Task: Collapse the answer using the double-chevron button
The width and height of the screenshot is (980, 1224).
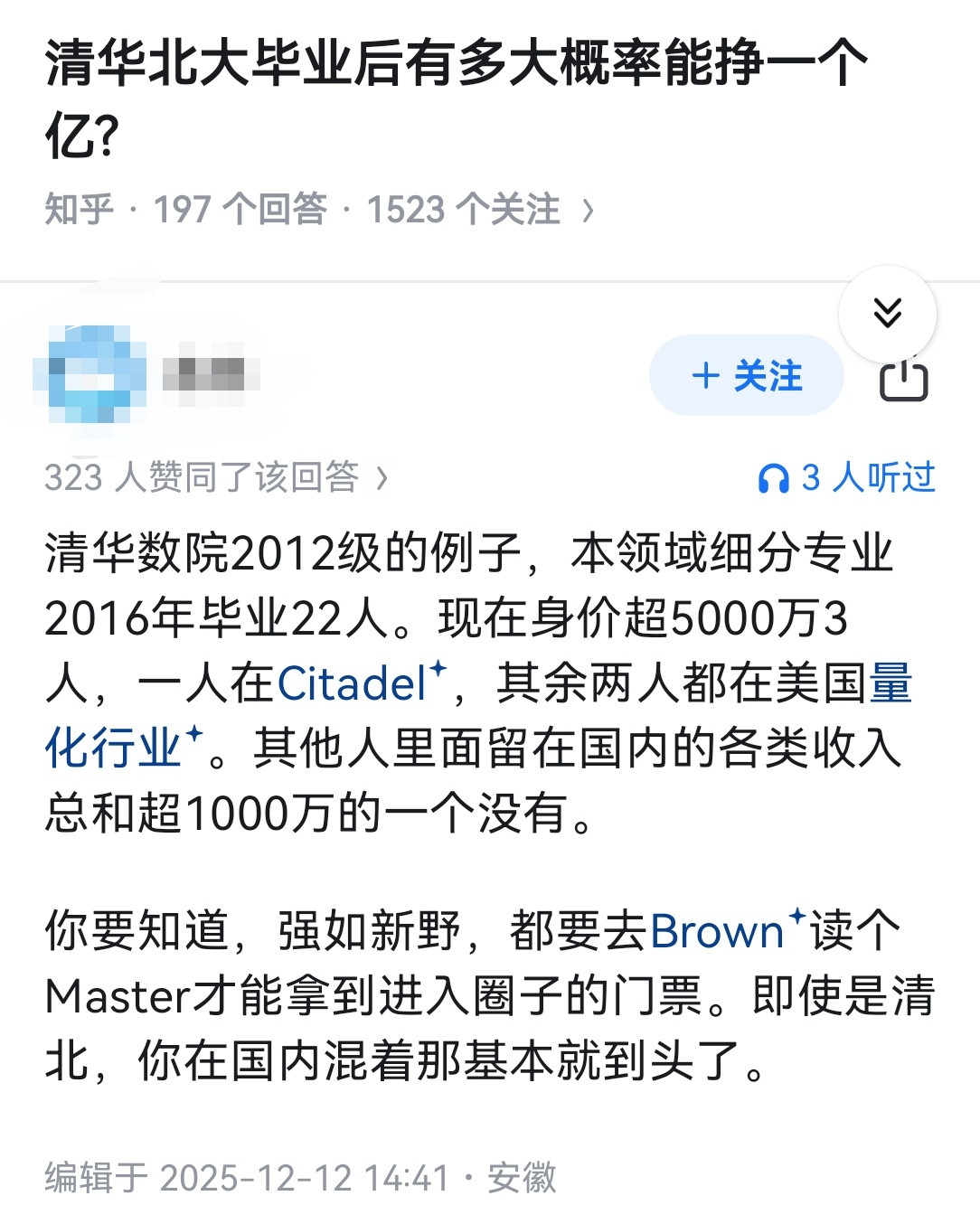Action: (890, 315)
